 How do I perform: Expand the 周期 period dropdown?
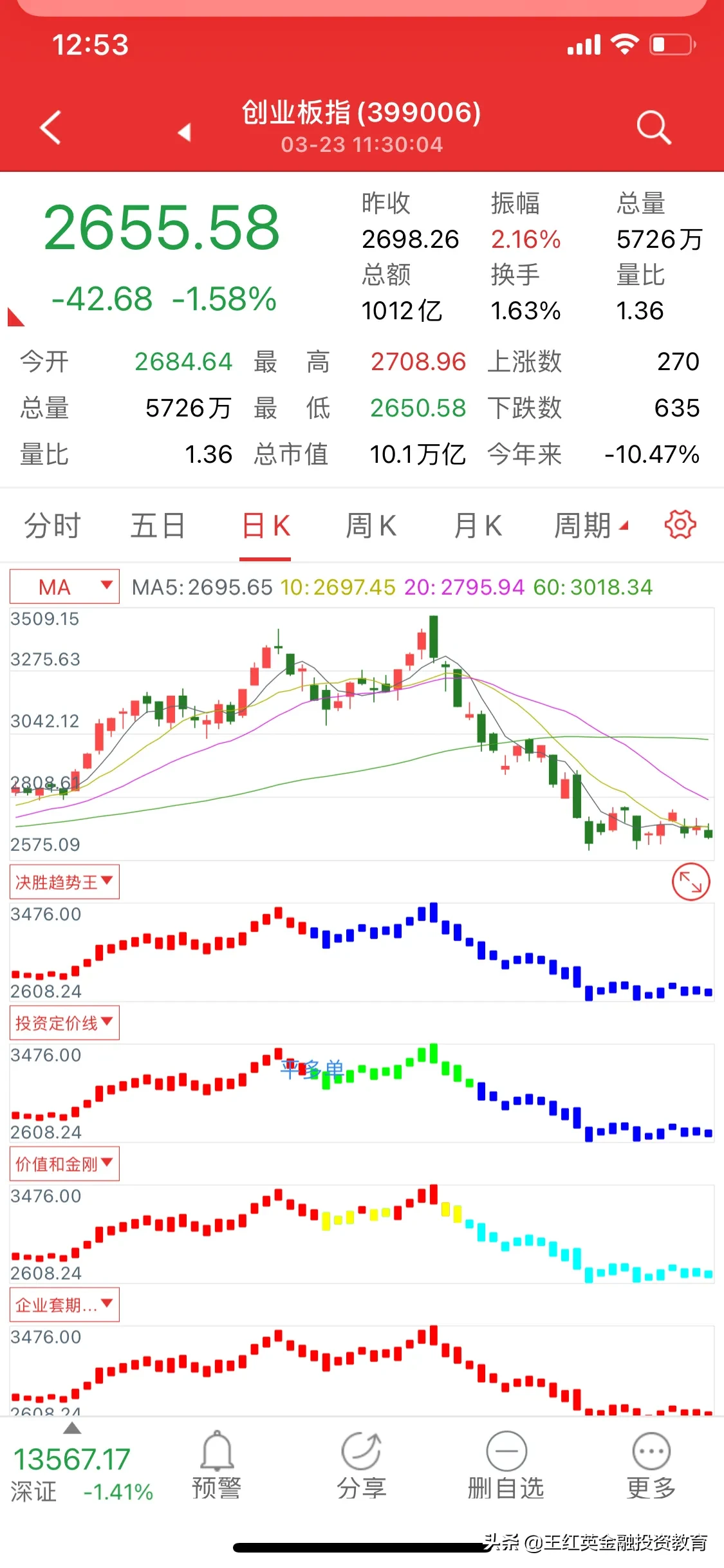(x=589, y=526)
